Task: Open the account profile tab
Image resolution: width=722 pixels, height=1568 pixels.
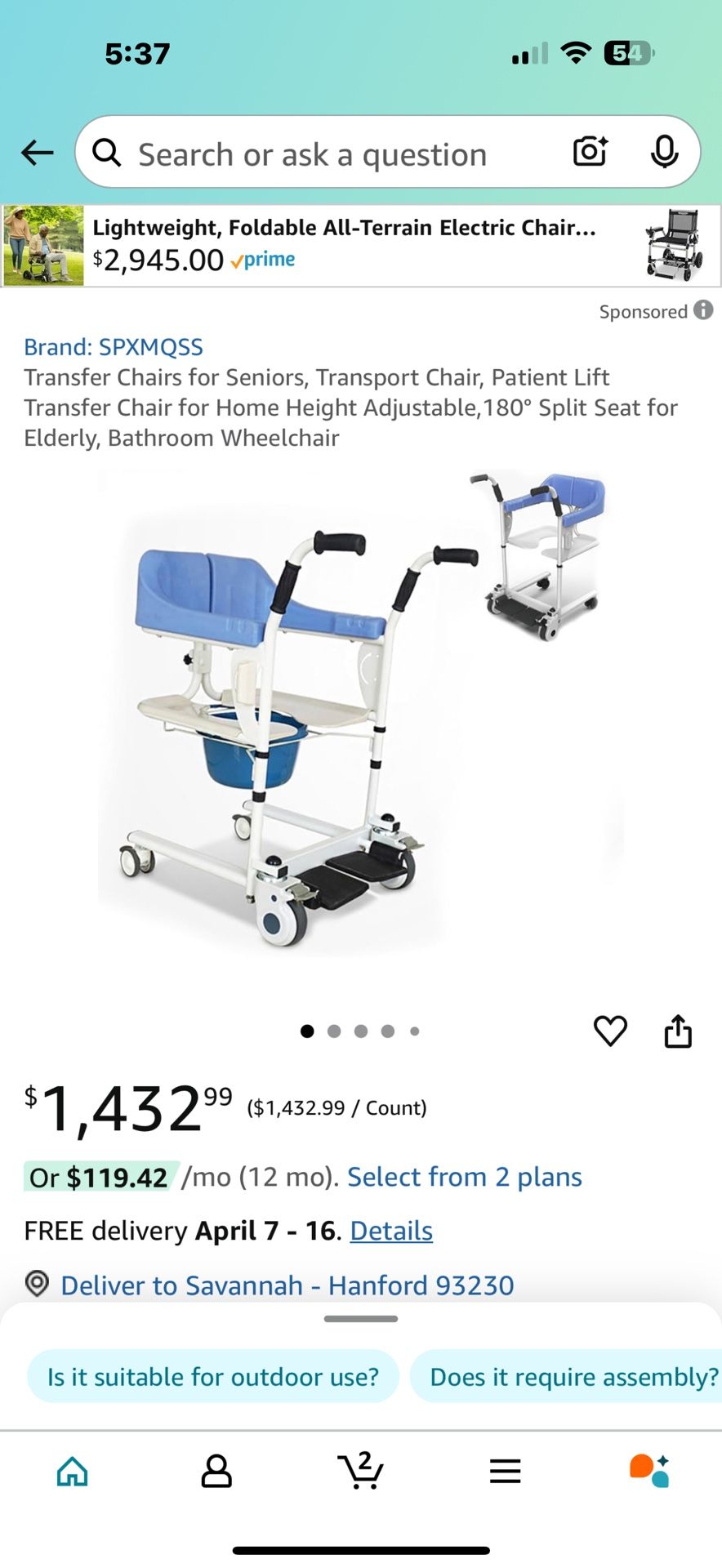Action: coord(216,1471)
